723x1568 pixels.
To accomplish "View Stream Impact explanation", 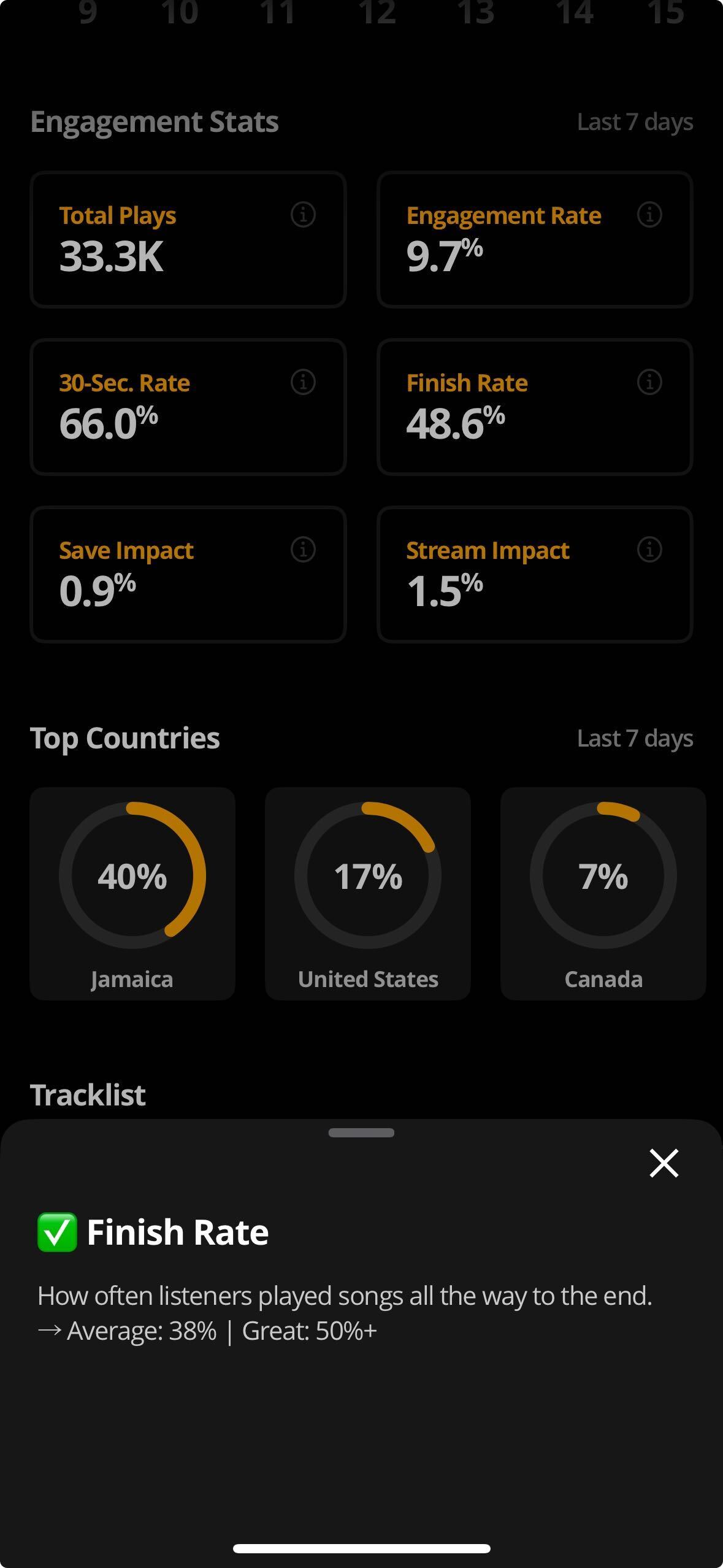I will [x=649, y=550].
